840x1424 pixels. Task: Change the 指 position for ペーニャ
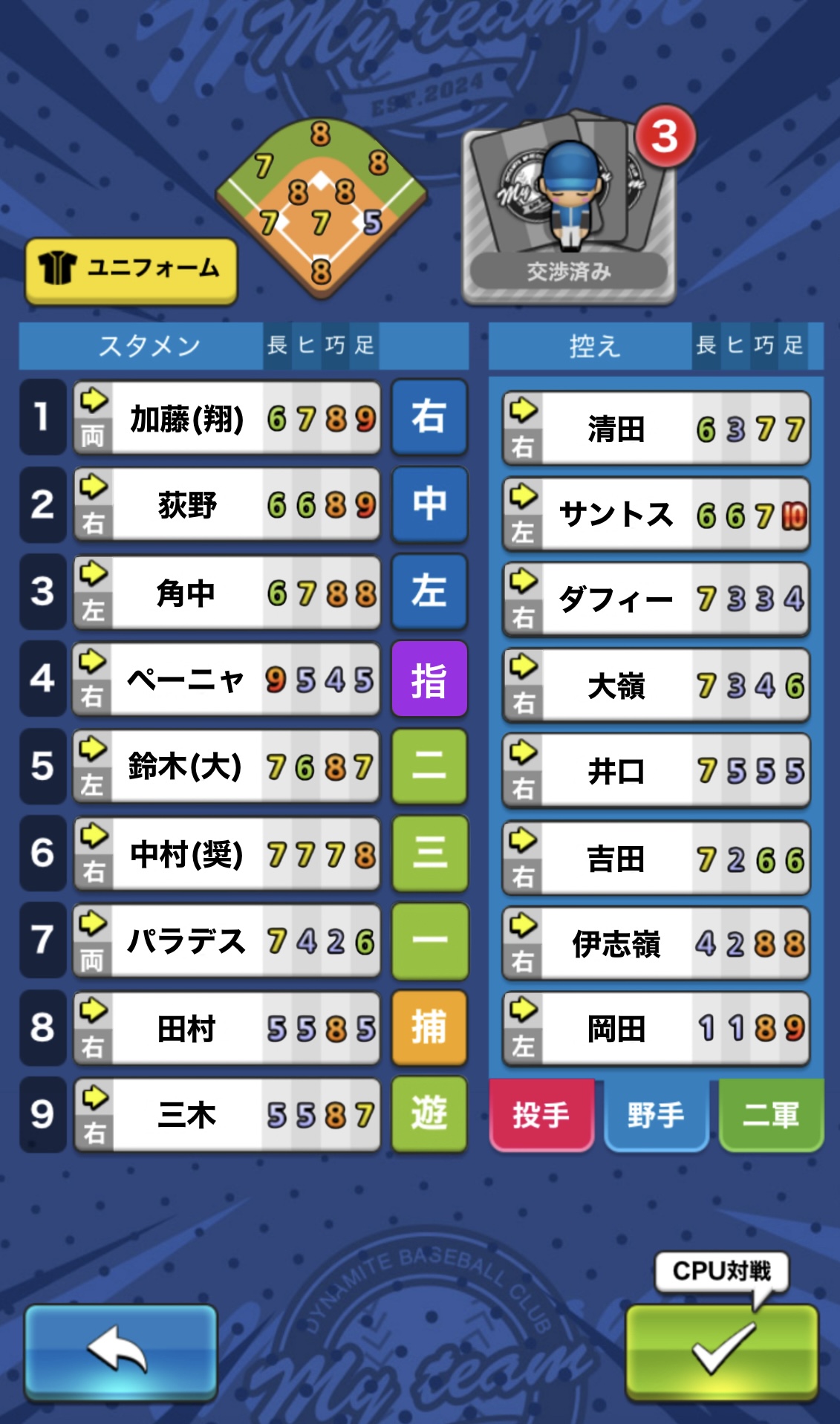tap(429, 680)
